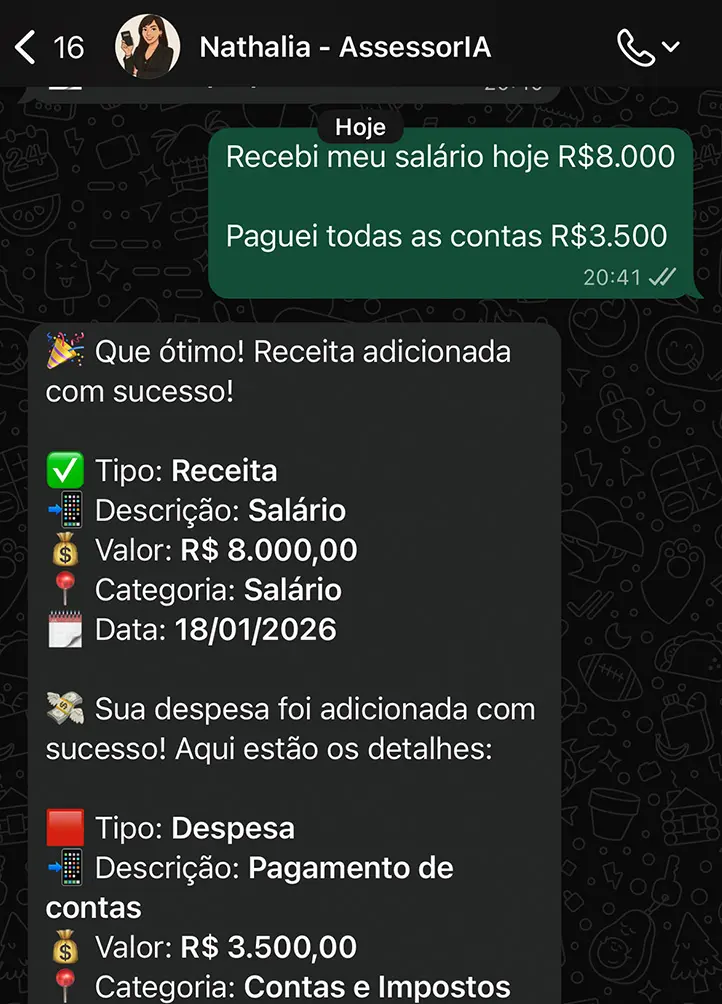Select the sent message about receiving salary
The image size is (722, 1004).
[450, 156]
